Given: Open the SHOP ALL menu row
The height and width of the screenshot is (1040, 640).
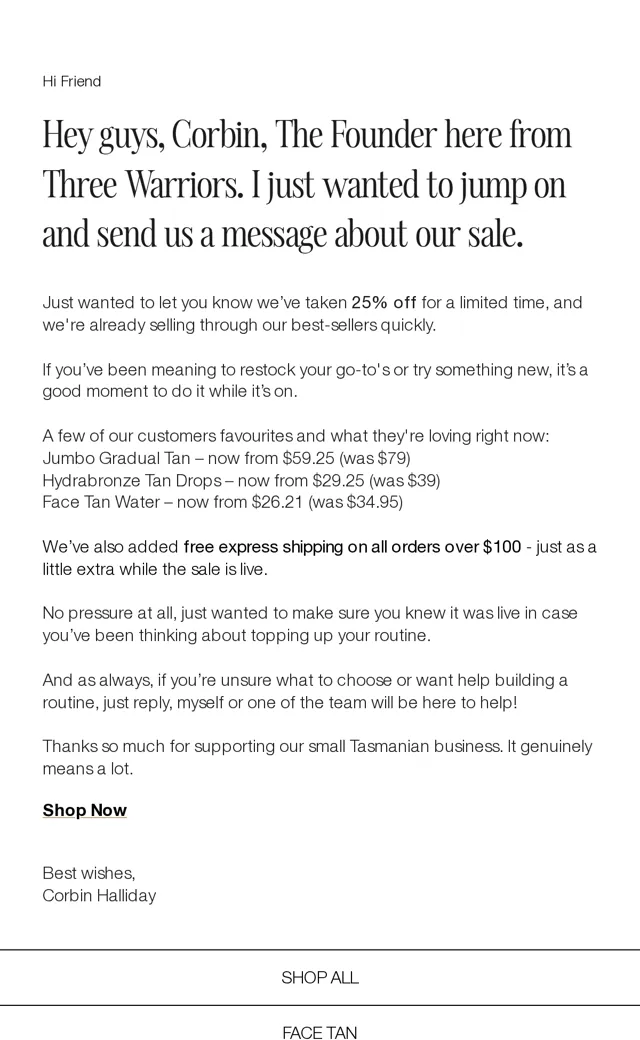Looking at the screenshot, I should (x=320, y=977).
